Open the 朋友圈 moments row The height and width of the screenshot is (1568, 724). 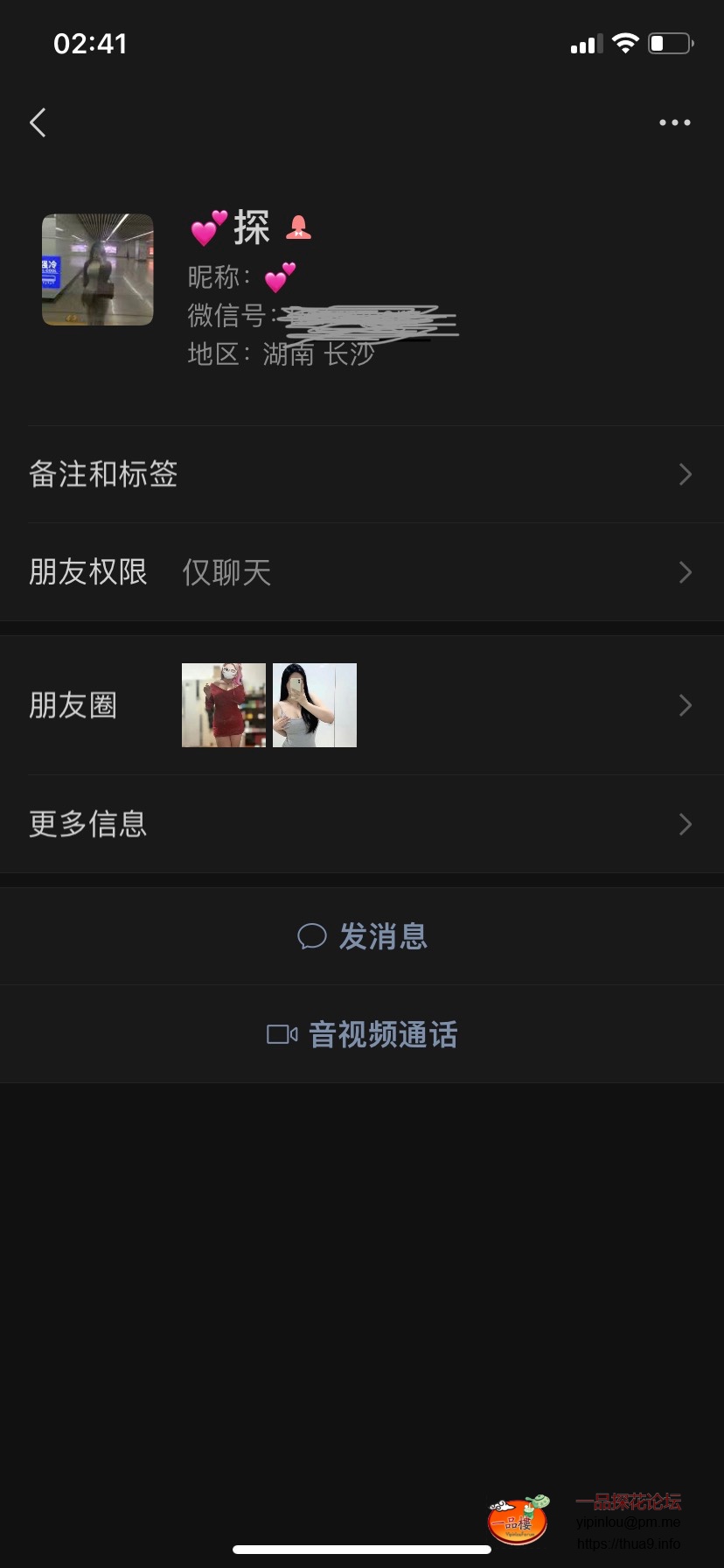pos(362,705)
